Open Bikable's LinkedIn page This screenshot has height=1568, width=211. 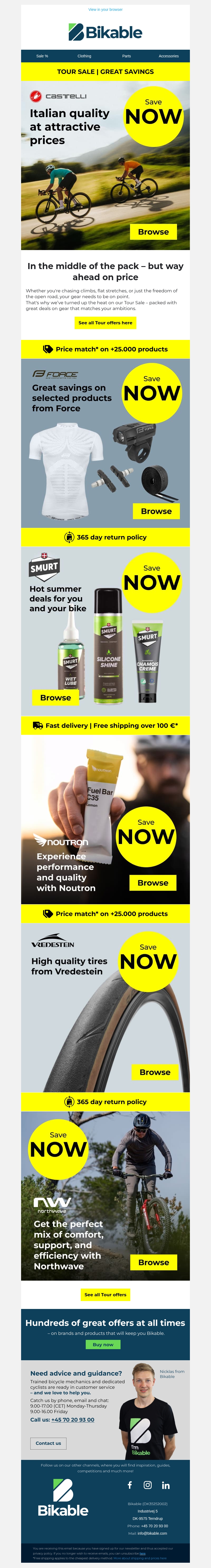pyautogui.click(x=165, y=1486)
